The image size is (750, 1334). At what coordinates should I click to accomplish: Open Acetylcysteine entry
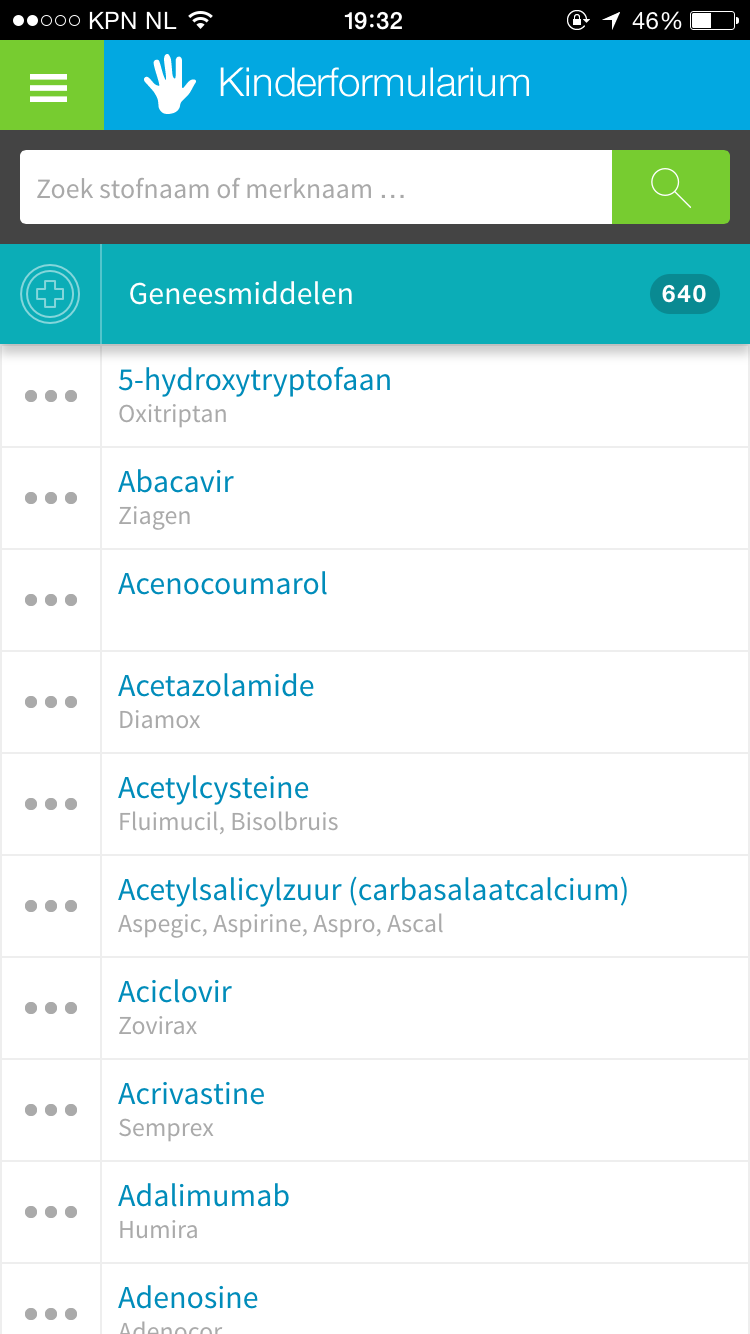425,804
